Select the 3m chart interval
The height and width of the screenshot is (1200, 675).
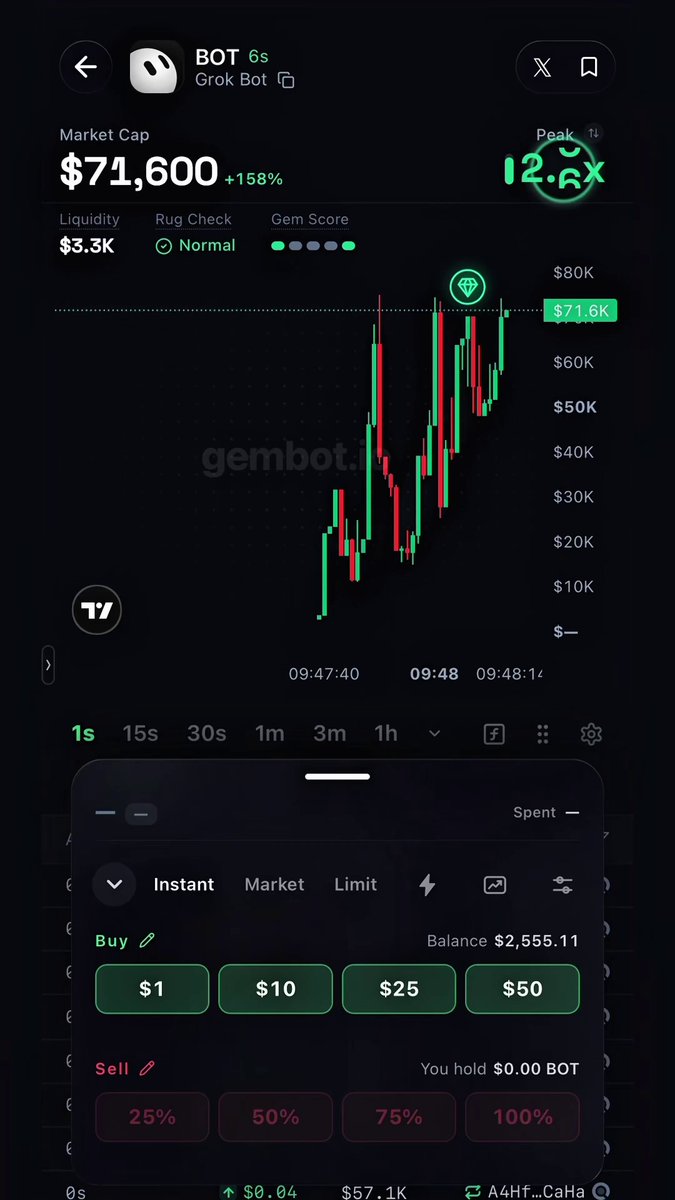pyautogui.click(x=330, y=734)
